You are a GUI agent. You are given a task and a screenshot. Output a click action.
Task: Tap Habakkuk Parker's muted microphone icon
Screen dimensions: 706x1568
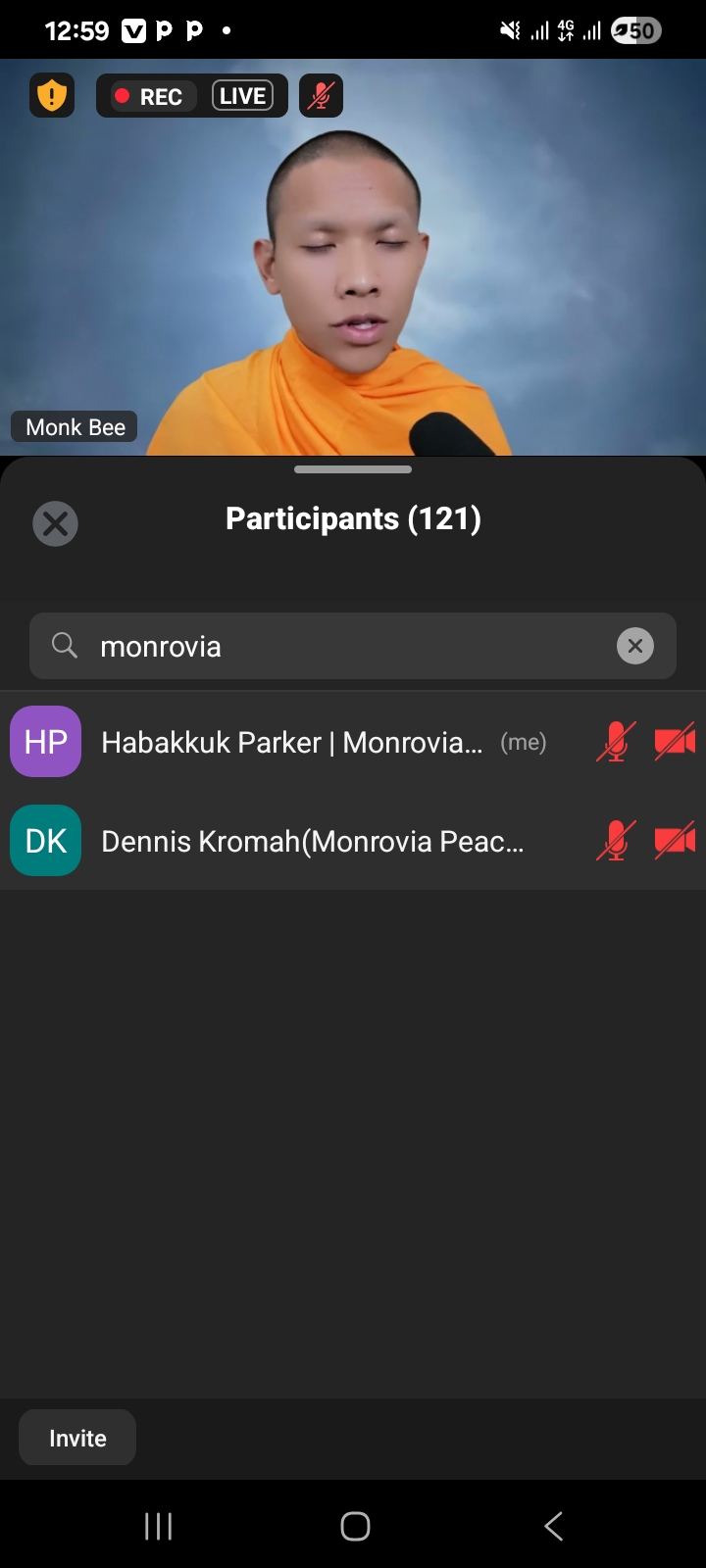click(616, 742)
